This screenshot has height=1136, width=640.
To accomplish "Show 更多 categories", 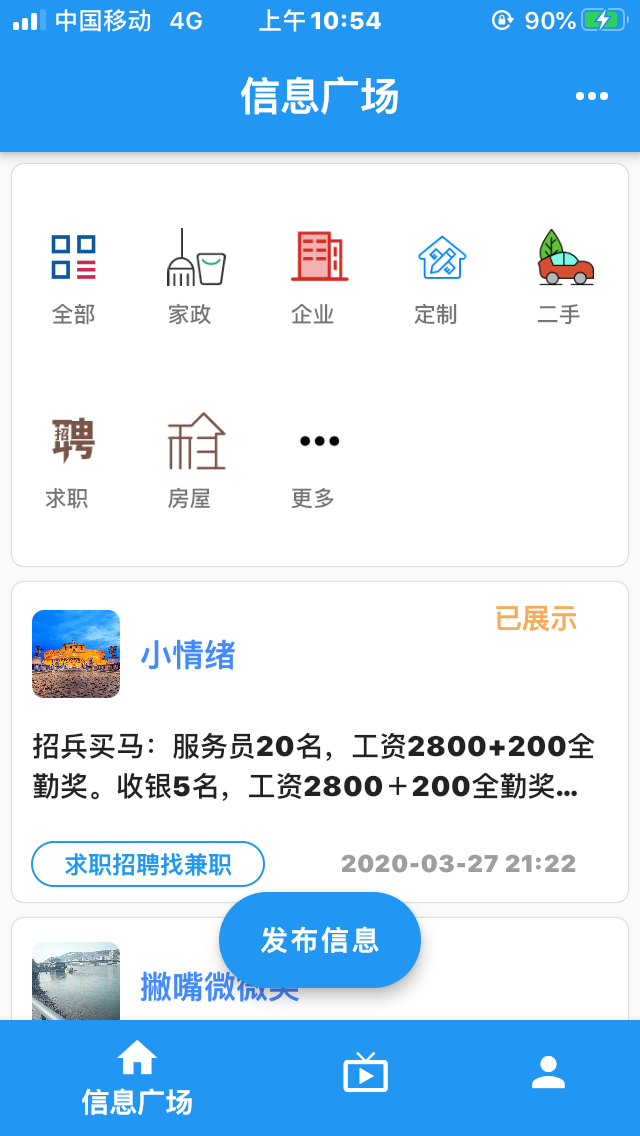I will click(313, 458).
